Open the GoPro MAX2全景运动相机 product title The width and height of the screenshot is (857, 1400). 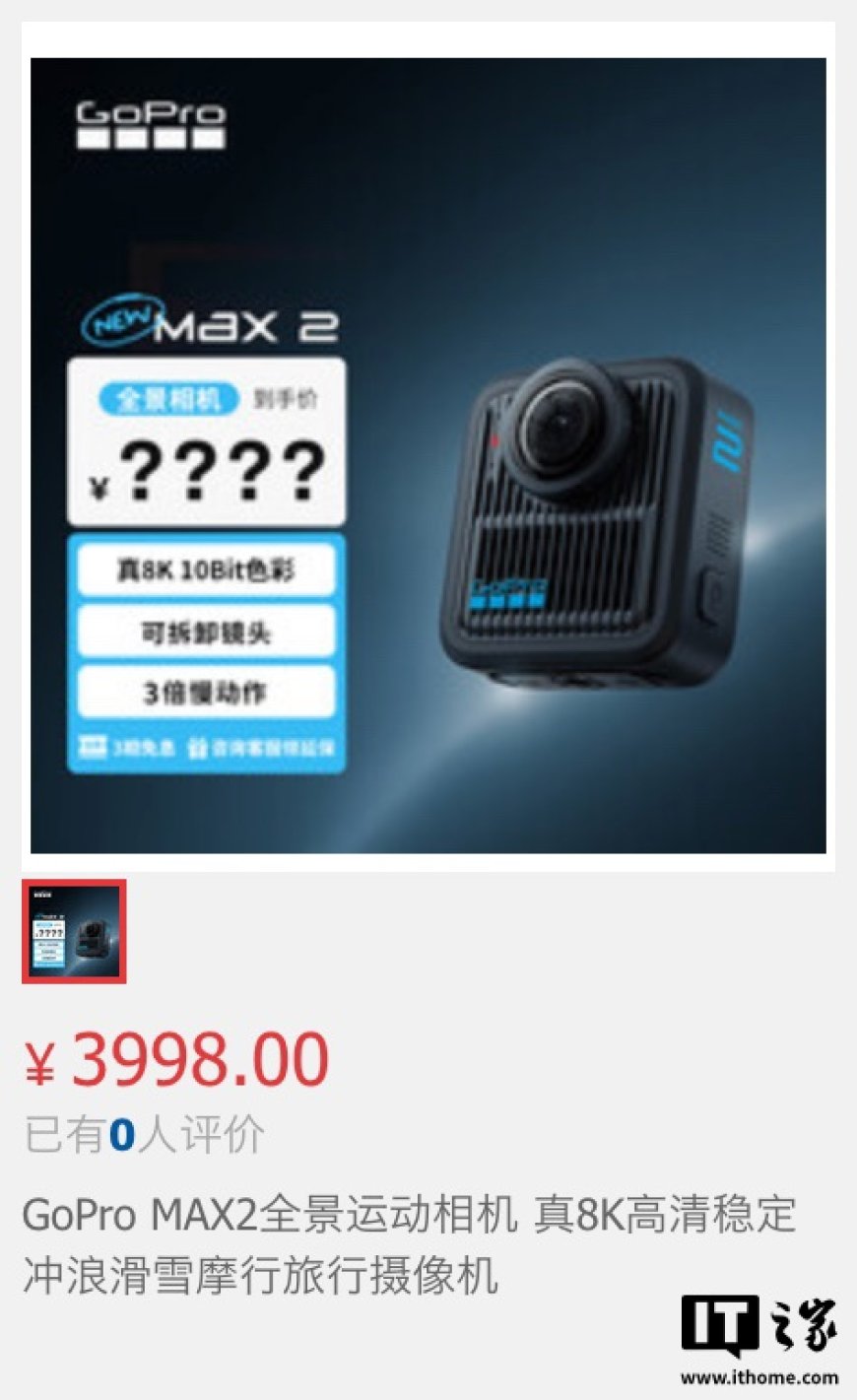click(x=408, y=1243)
